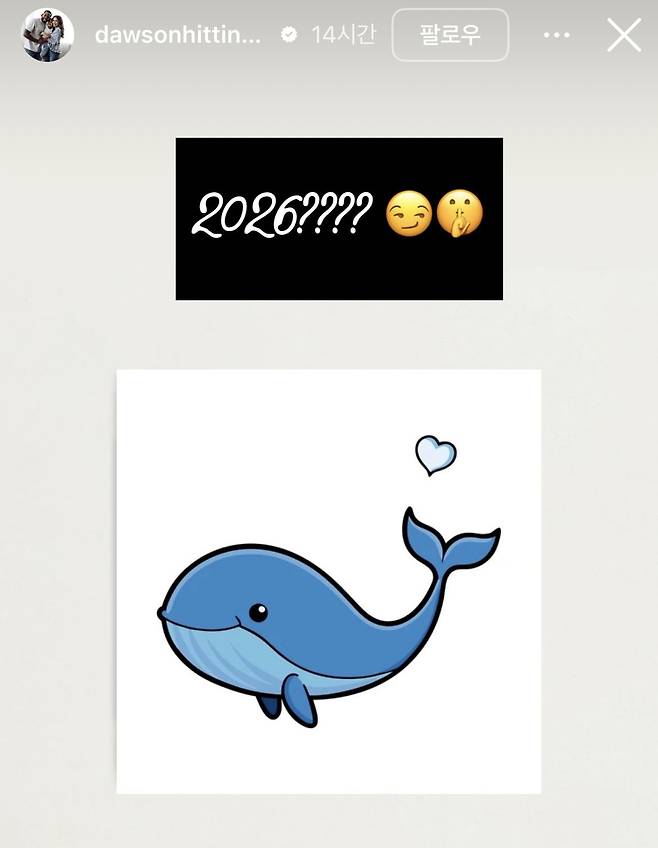Open the dawsonhittin username link

coord(177,35)
